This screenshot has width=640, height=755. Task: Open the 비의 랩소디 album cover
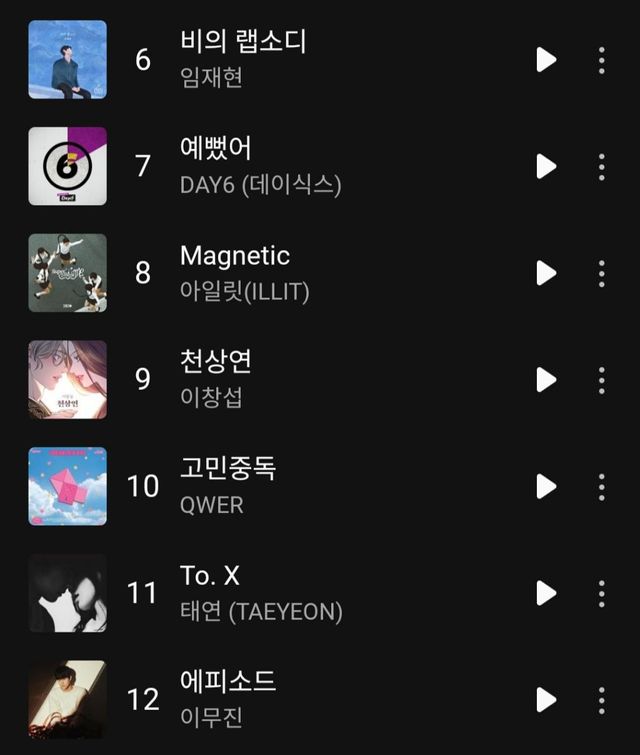tap(68, 60)
